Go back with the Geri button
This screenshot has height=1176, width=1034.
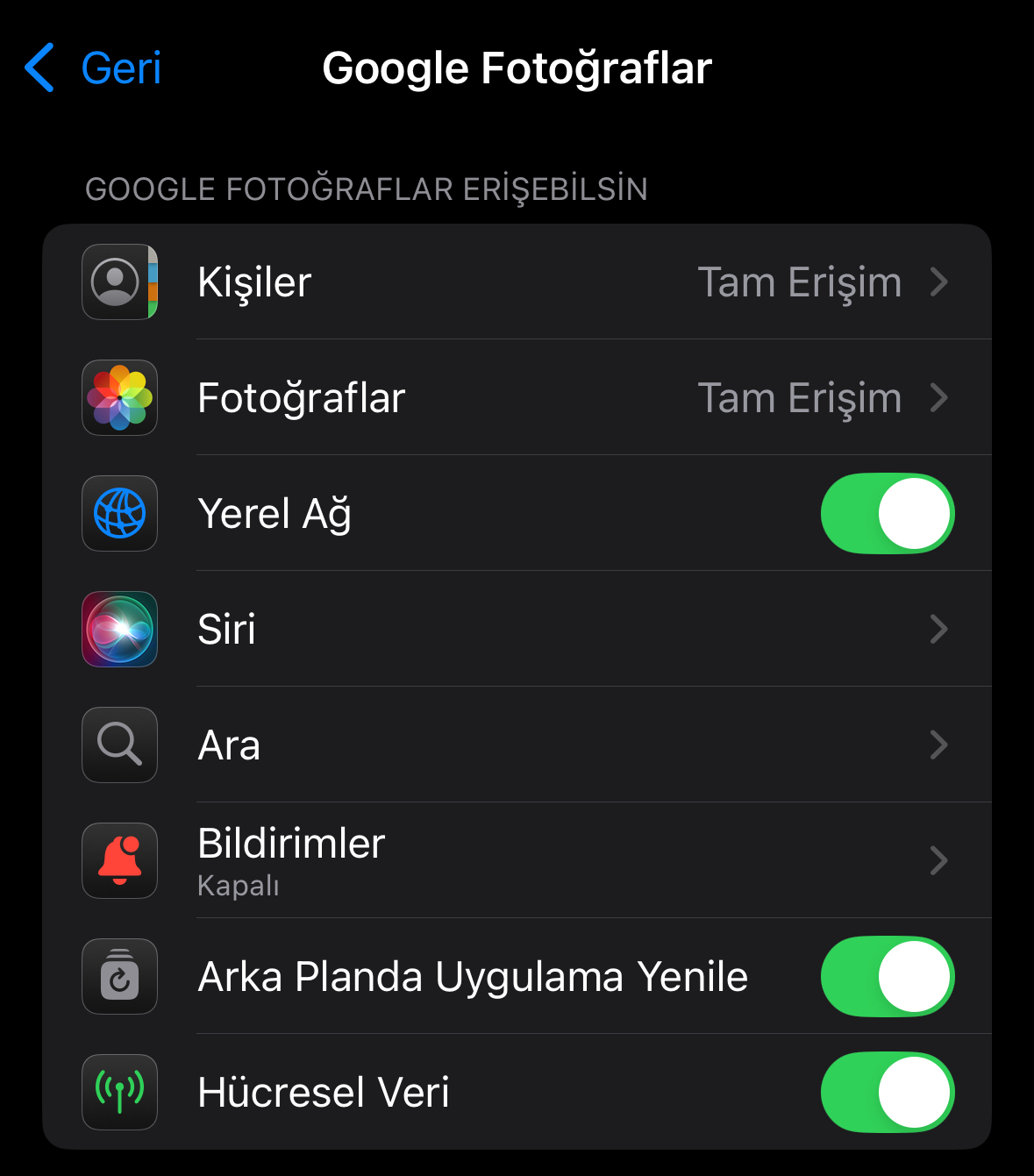point(94,68)
